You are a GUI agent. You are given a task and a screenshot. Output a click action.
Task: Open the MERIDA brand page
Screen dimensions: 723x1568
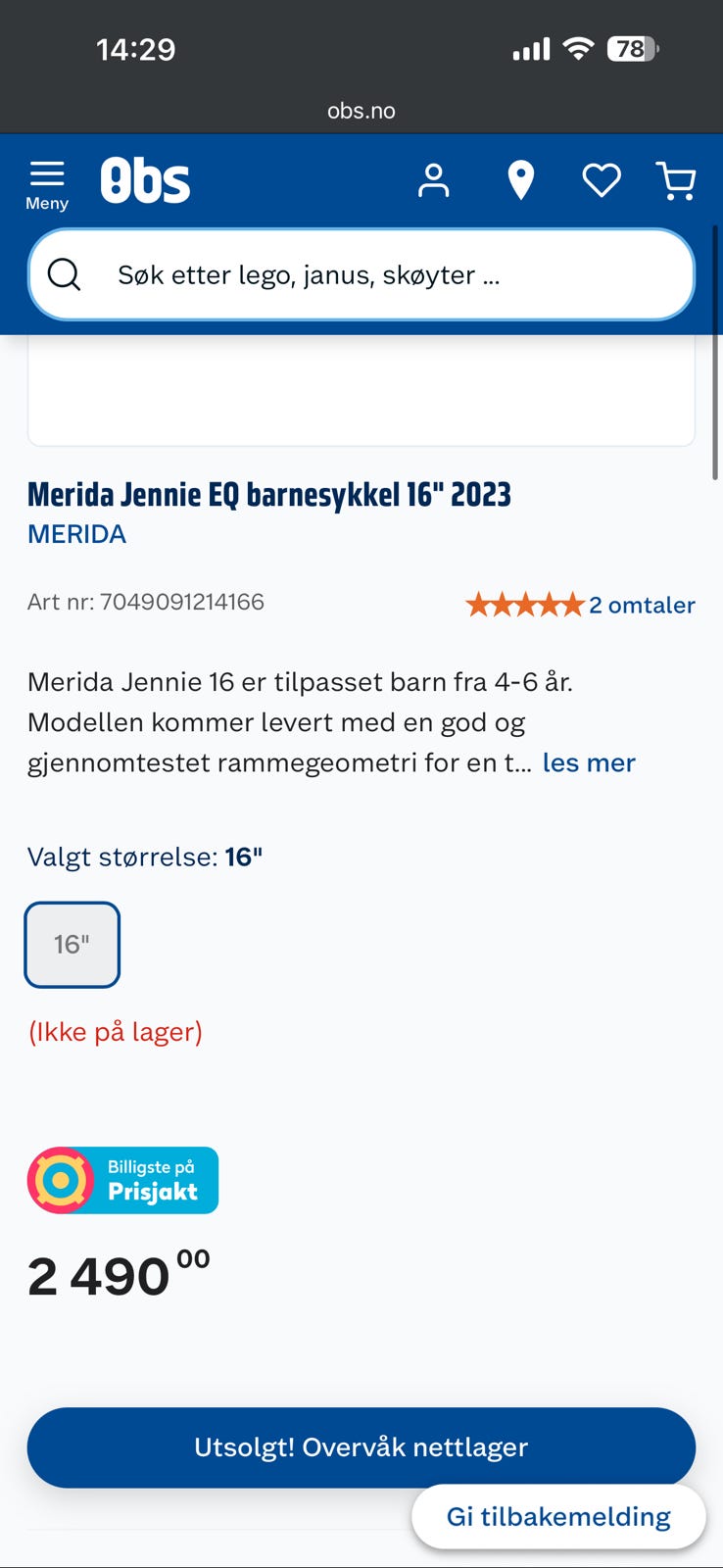(x=76, y=534)
